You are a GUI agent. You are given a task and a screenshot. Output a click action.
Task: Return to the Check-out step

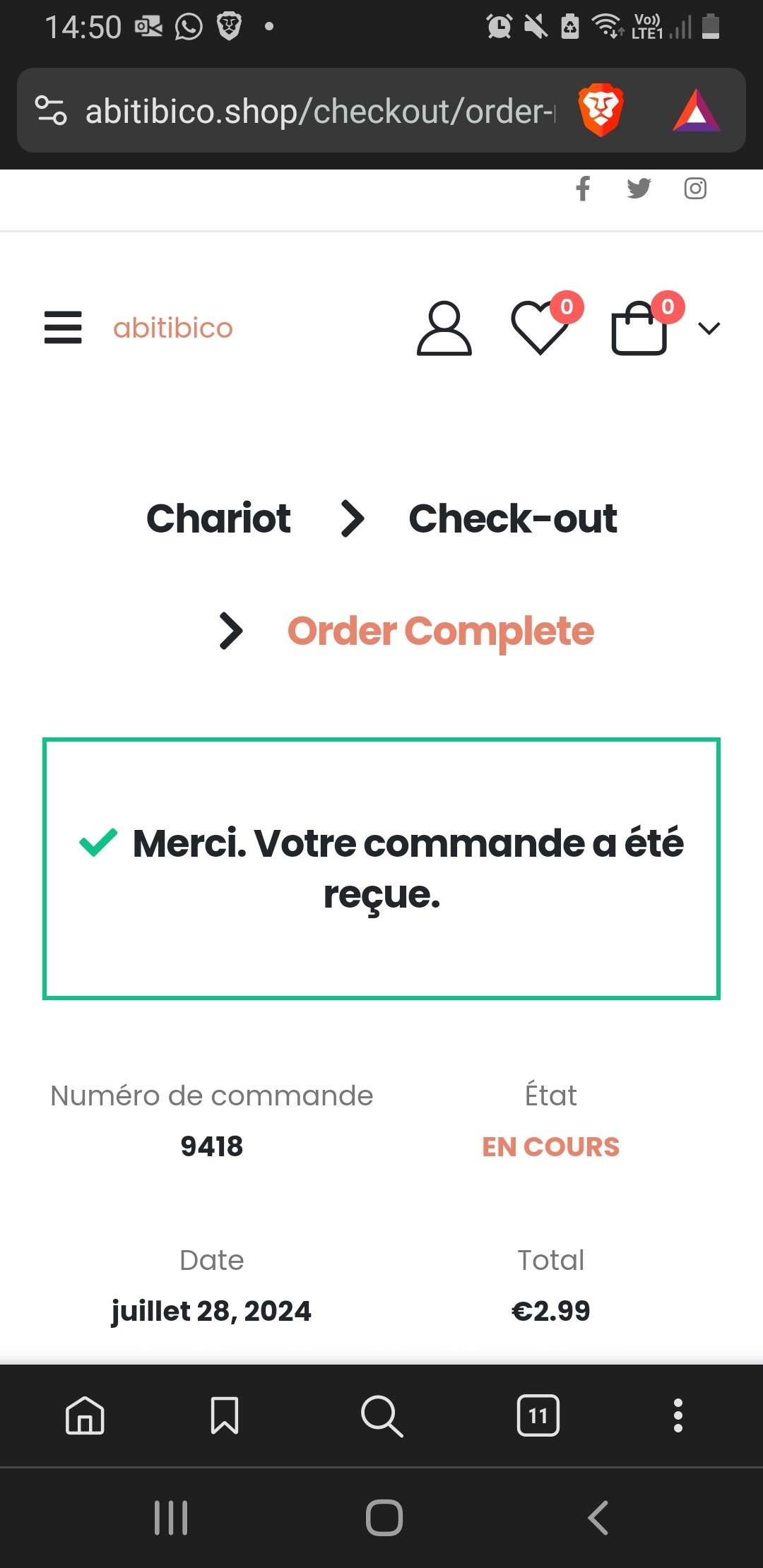tap(513, 518)
